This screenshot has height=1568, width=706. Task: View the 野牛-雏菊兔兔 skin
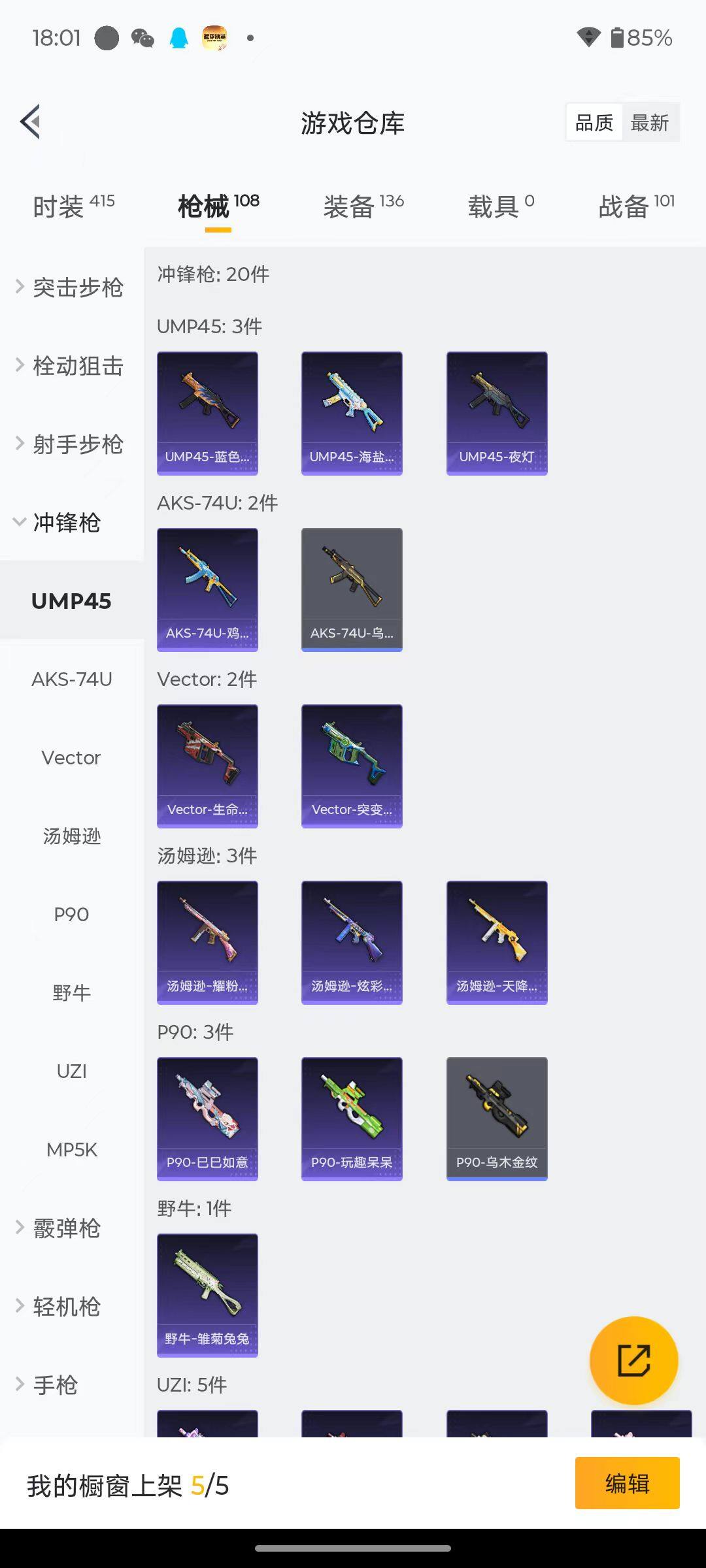click(x=207, y=1295)
